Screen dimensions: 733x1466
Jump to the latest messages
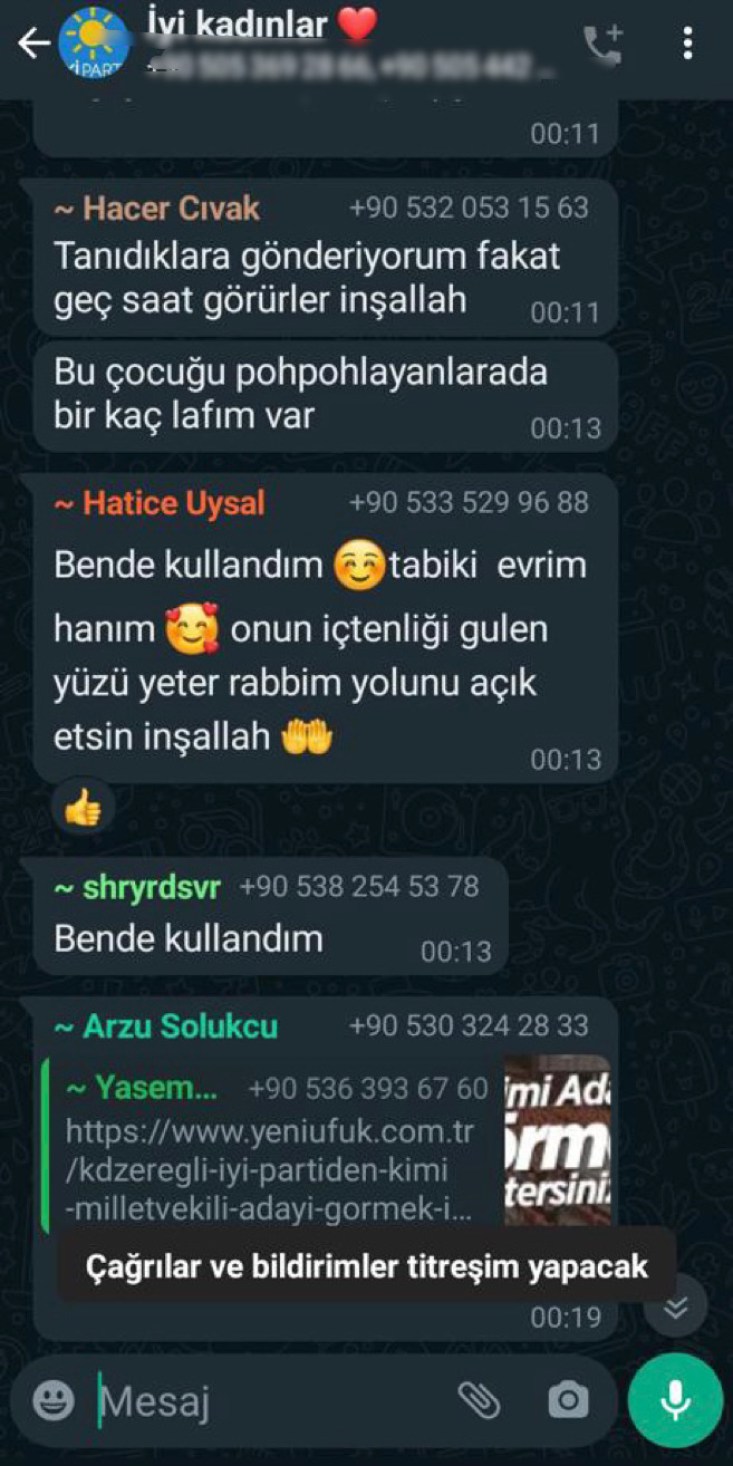coord(676,1307)
